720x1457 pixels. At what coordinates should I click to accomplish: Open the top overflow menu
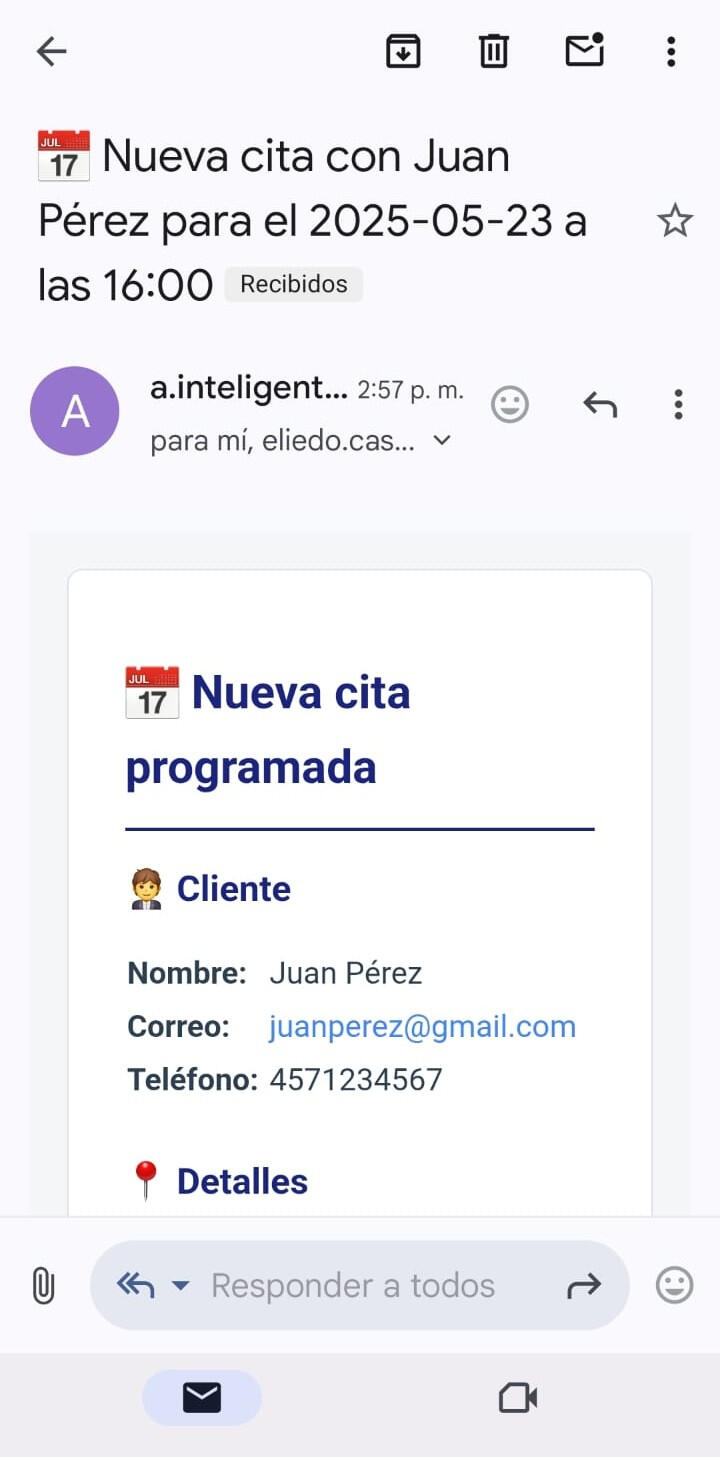click(671, 51)
